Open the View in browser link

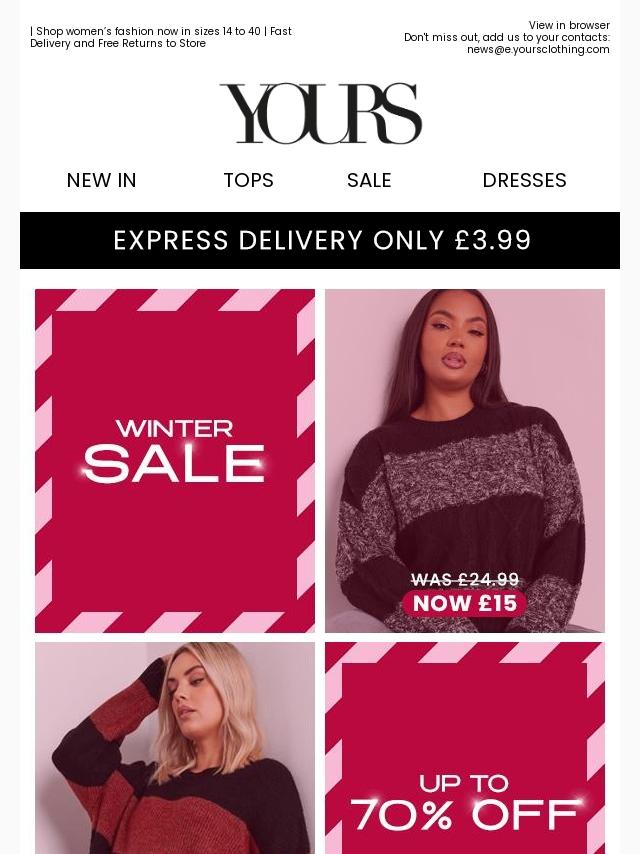pyautogui.click(x=568, y=26)
